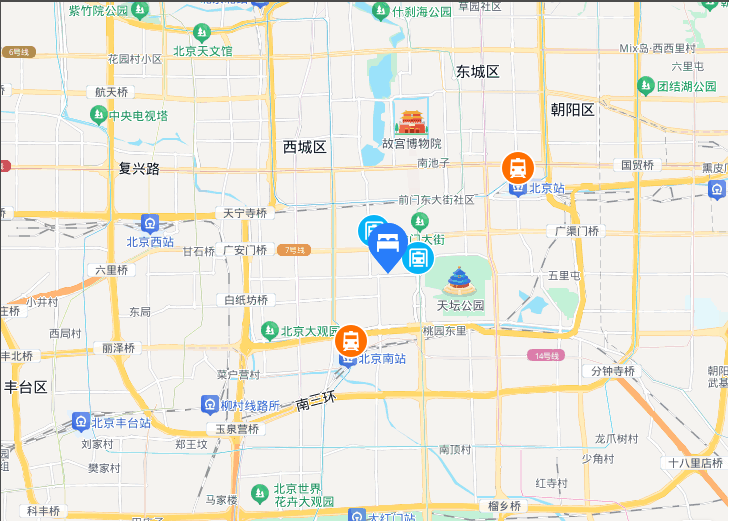
Task: Tap the blue hotel bed pin
Action: point(387,243)
